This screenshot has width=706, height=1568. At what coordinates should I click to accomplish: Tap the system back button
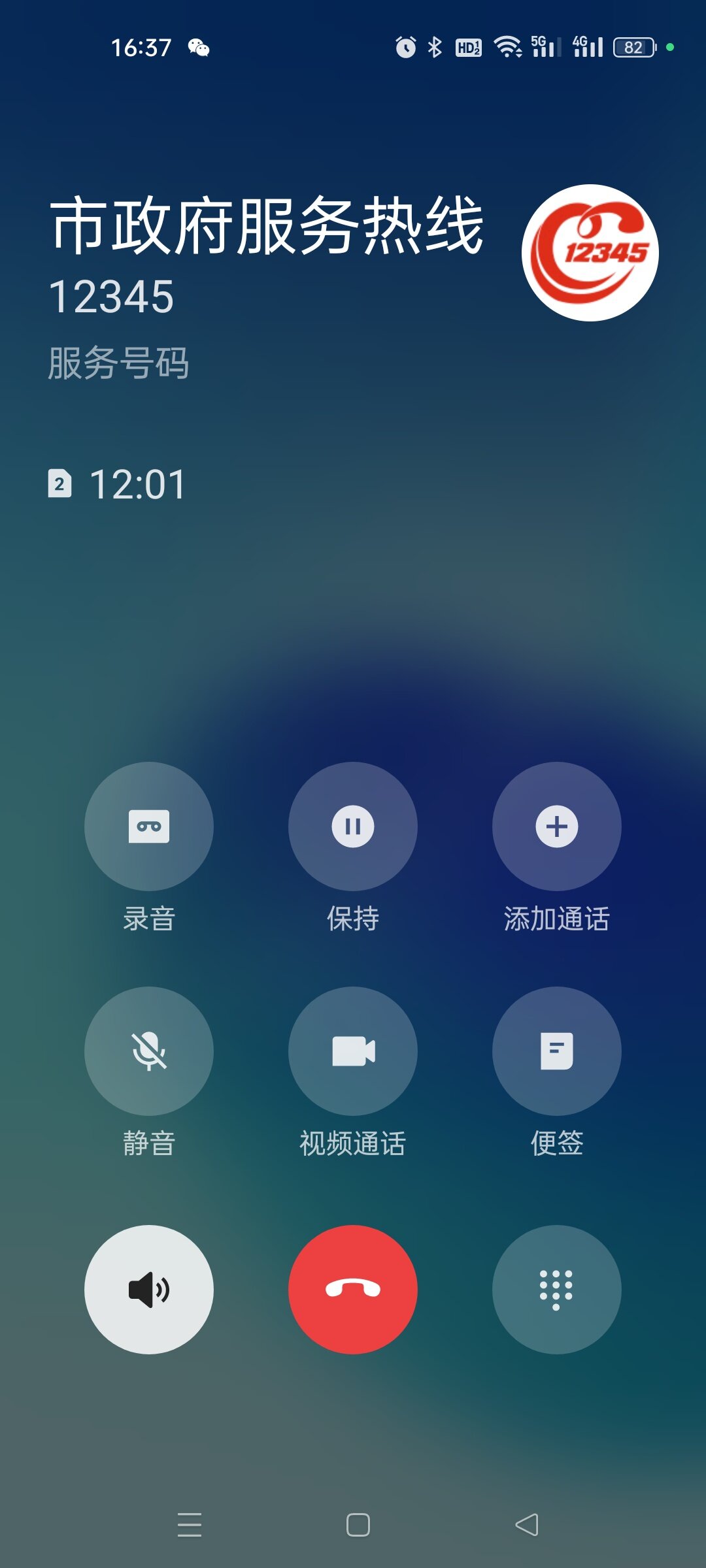point(527,1525)
